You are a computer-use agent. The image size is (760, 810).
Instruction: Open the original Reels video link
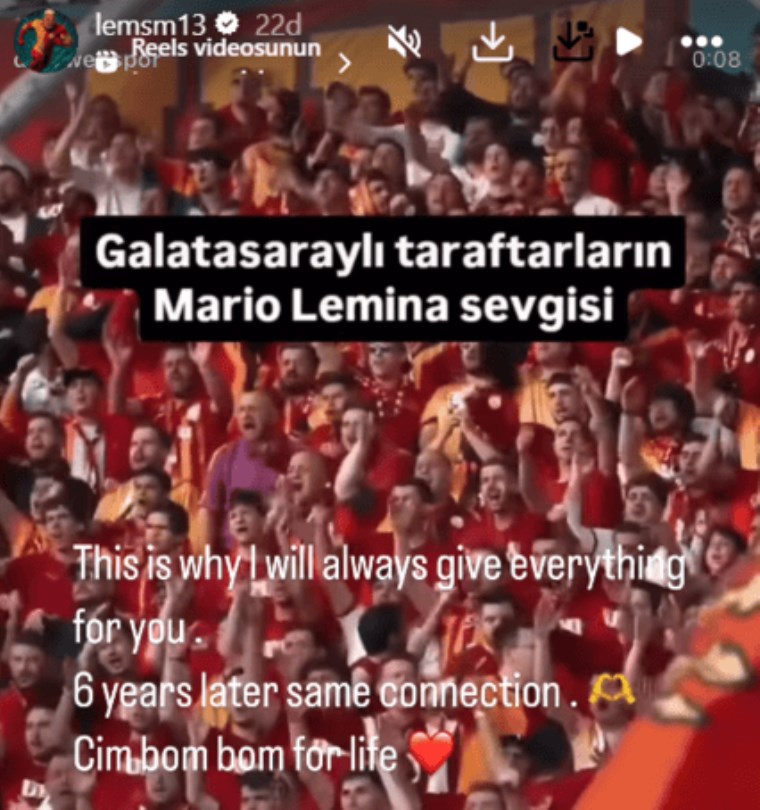[227, 48]
